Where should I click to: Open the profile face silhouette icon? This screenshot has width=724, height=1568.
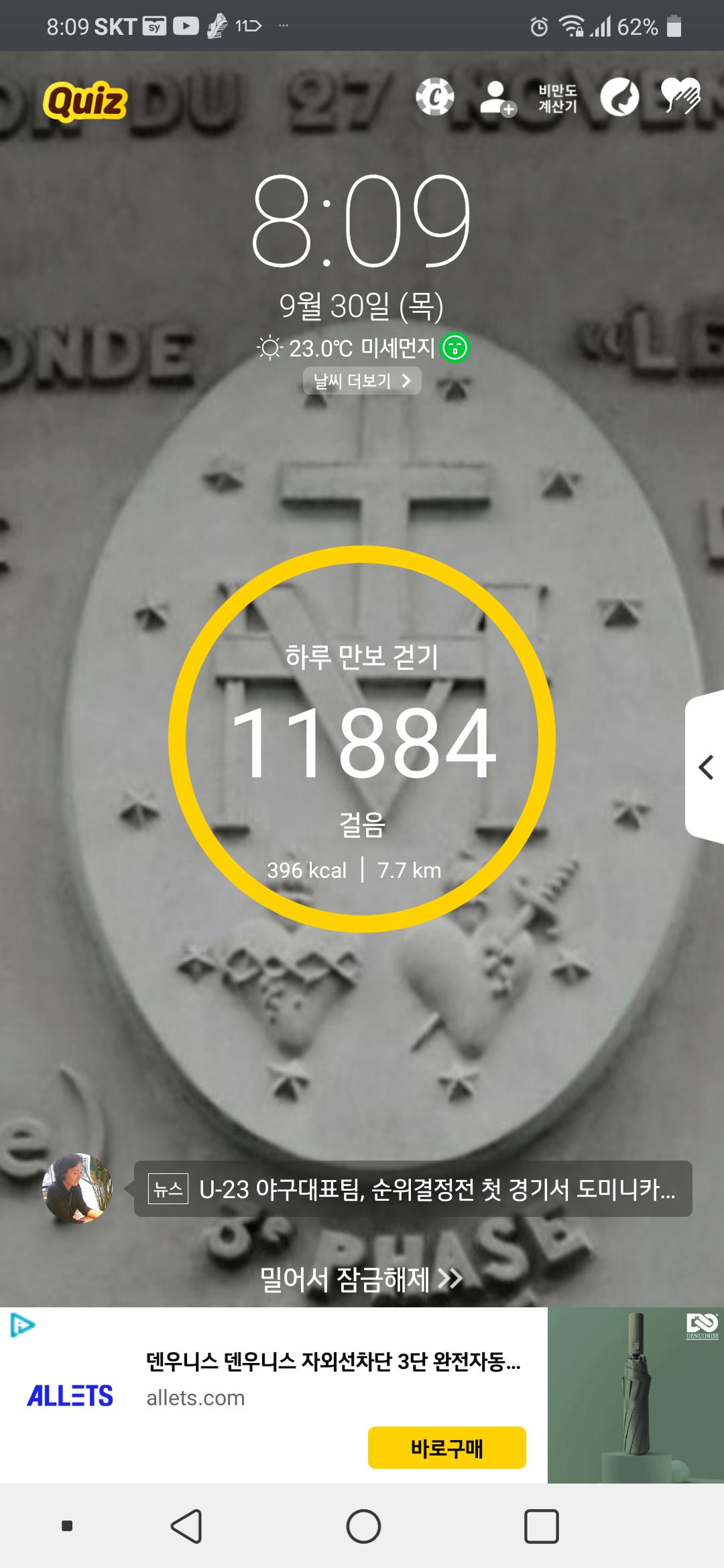point(619,98)
